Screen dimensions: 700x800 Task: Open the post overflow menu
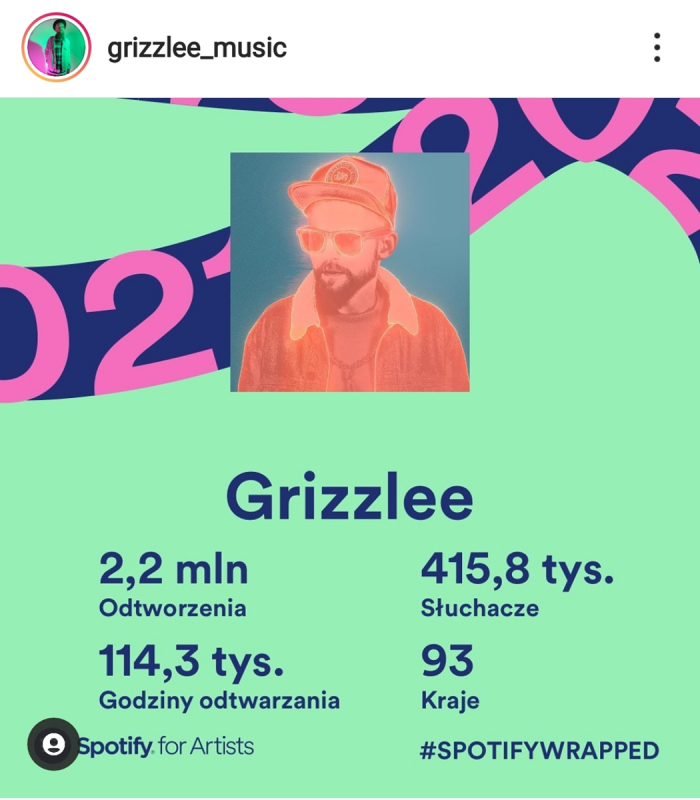(657, 47)
